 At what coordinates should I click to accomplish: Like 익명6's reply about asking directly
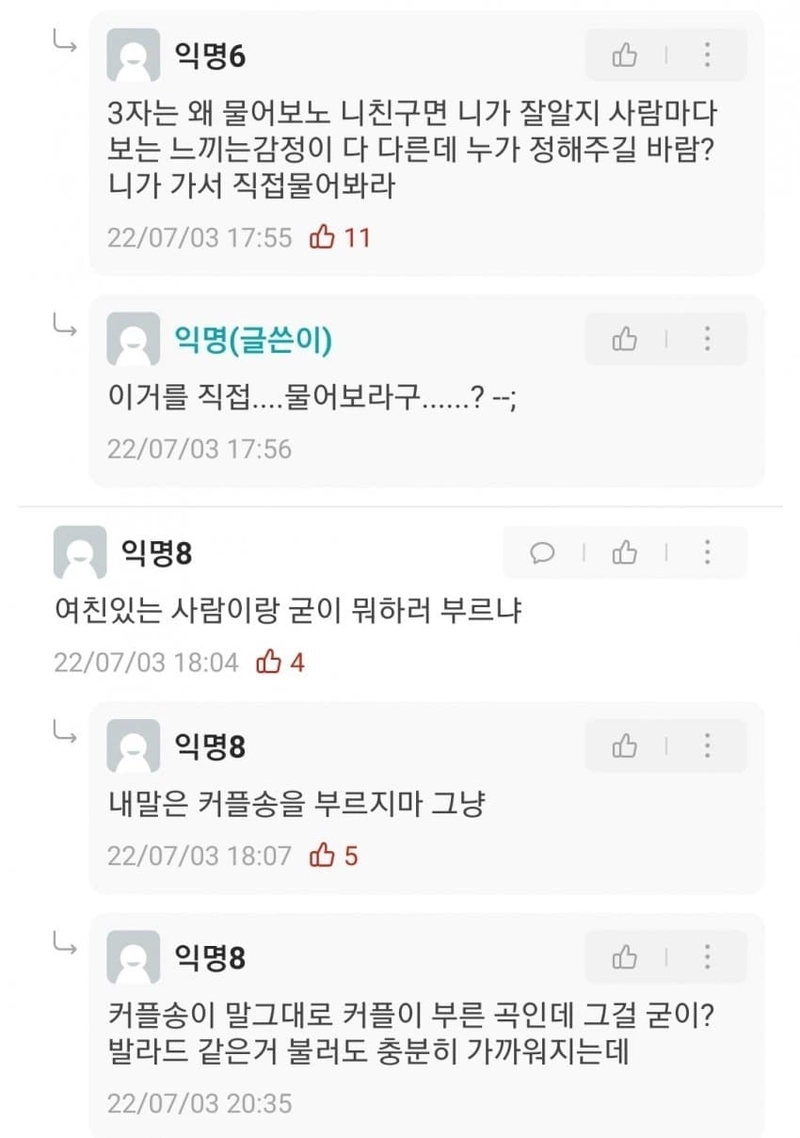point(625,55)
